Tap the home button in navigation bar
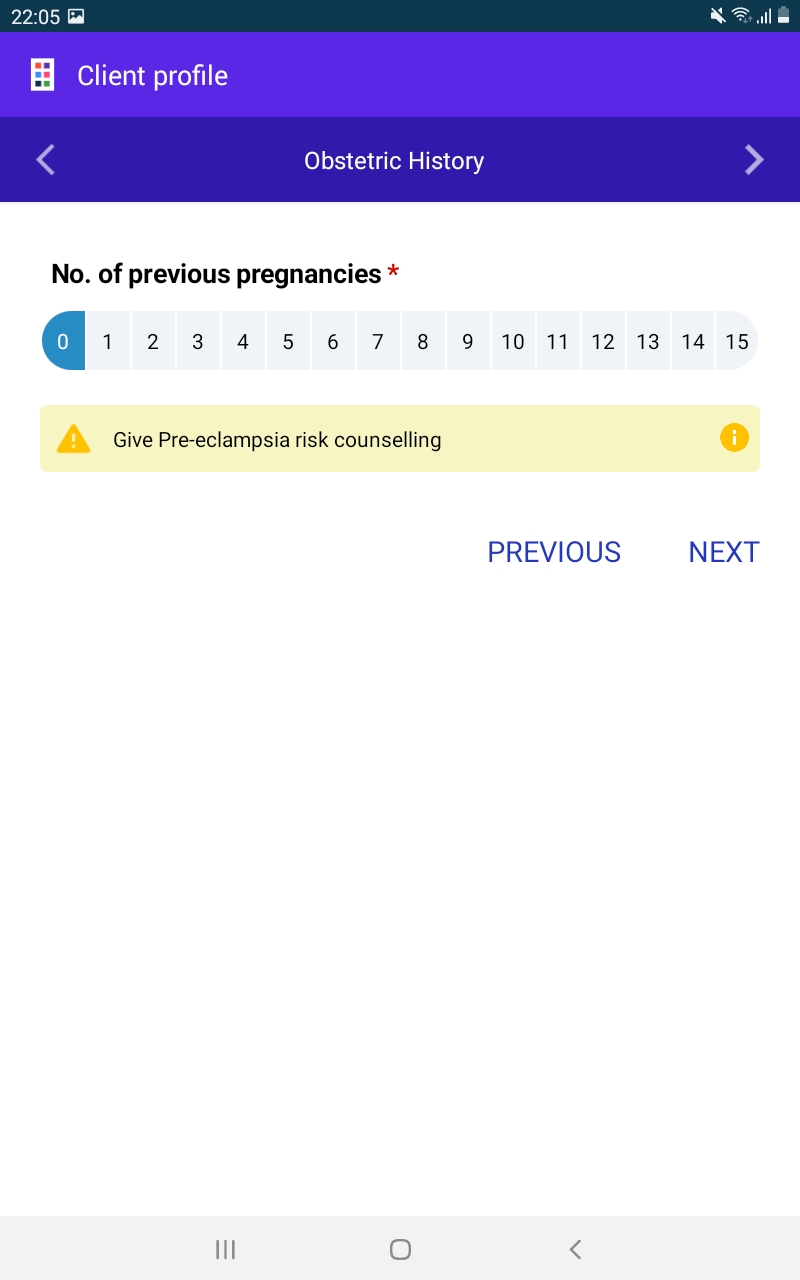The height and width of the screenshot is (1280, 800). point(400,1248)
